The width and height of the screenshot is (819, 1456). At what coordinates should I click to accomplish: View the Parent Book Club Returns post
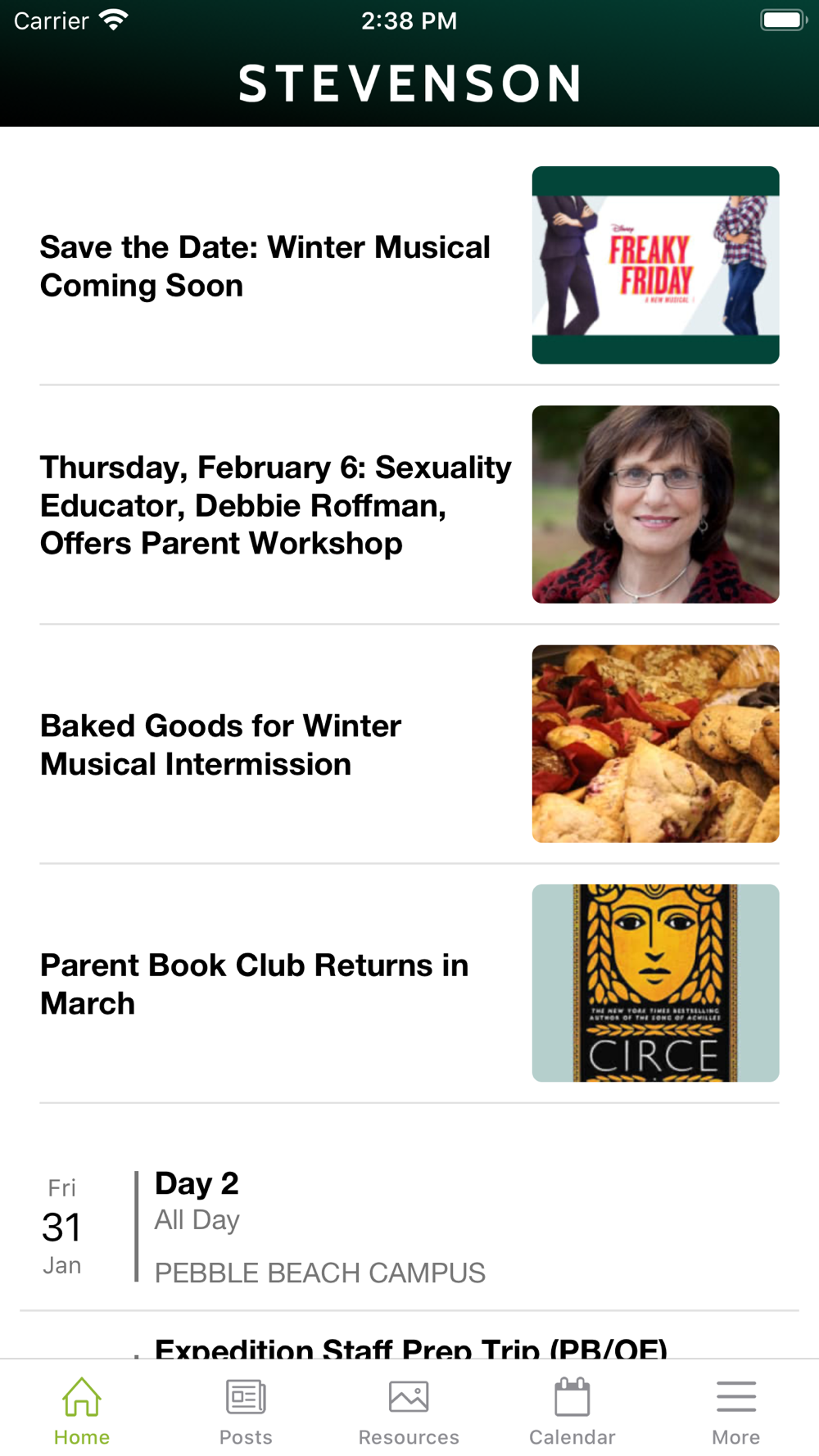point(254,983)
